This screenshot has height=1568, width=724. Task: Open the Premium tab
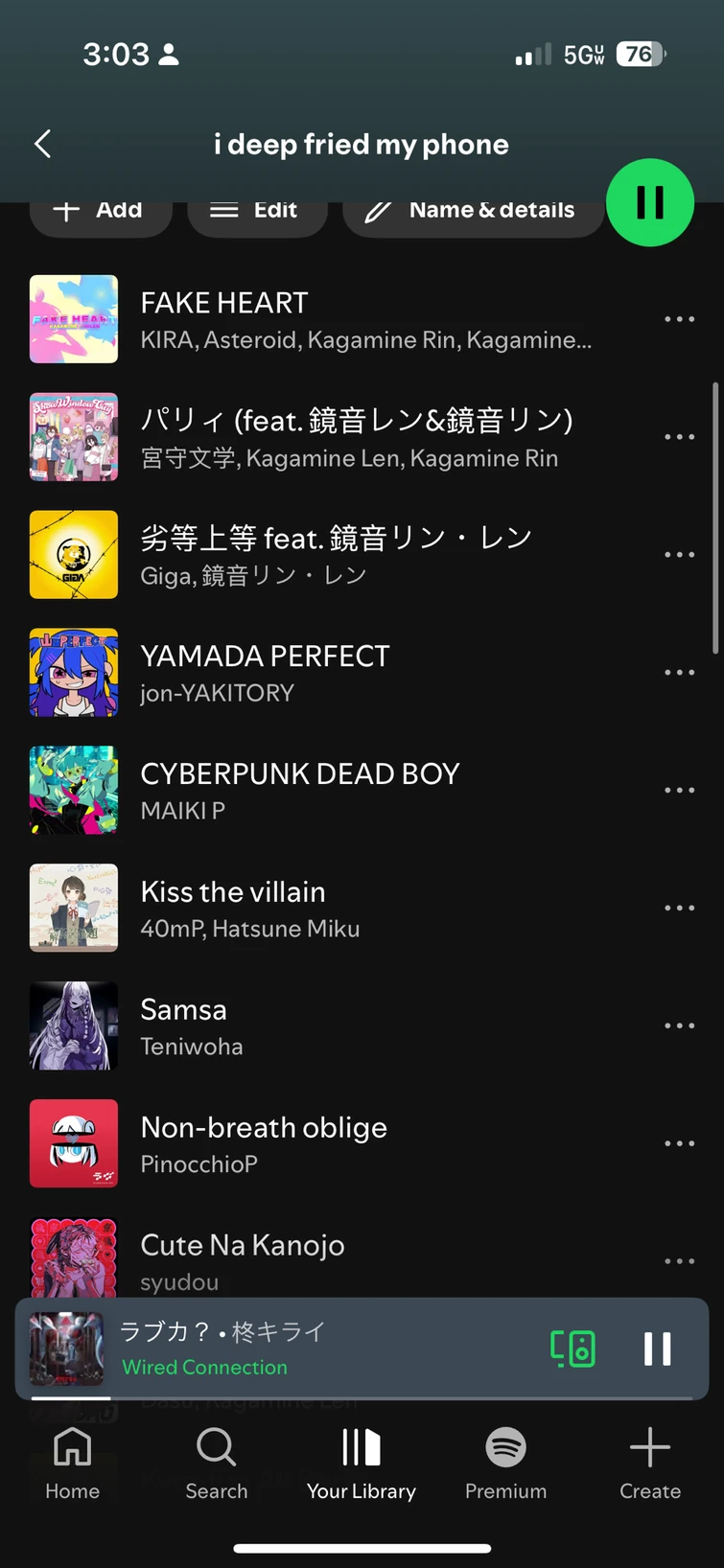click(505, 1464)
